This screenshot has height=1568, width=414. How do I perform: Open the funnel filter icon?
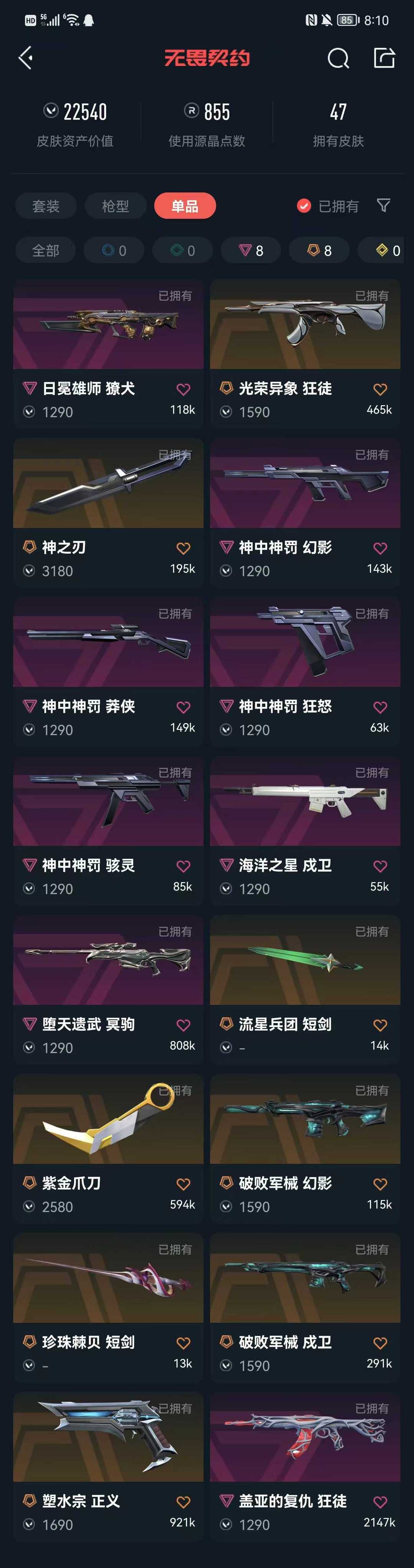(x=383, y=205)
